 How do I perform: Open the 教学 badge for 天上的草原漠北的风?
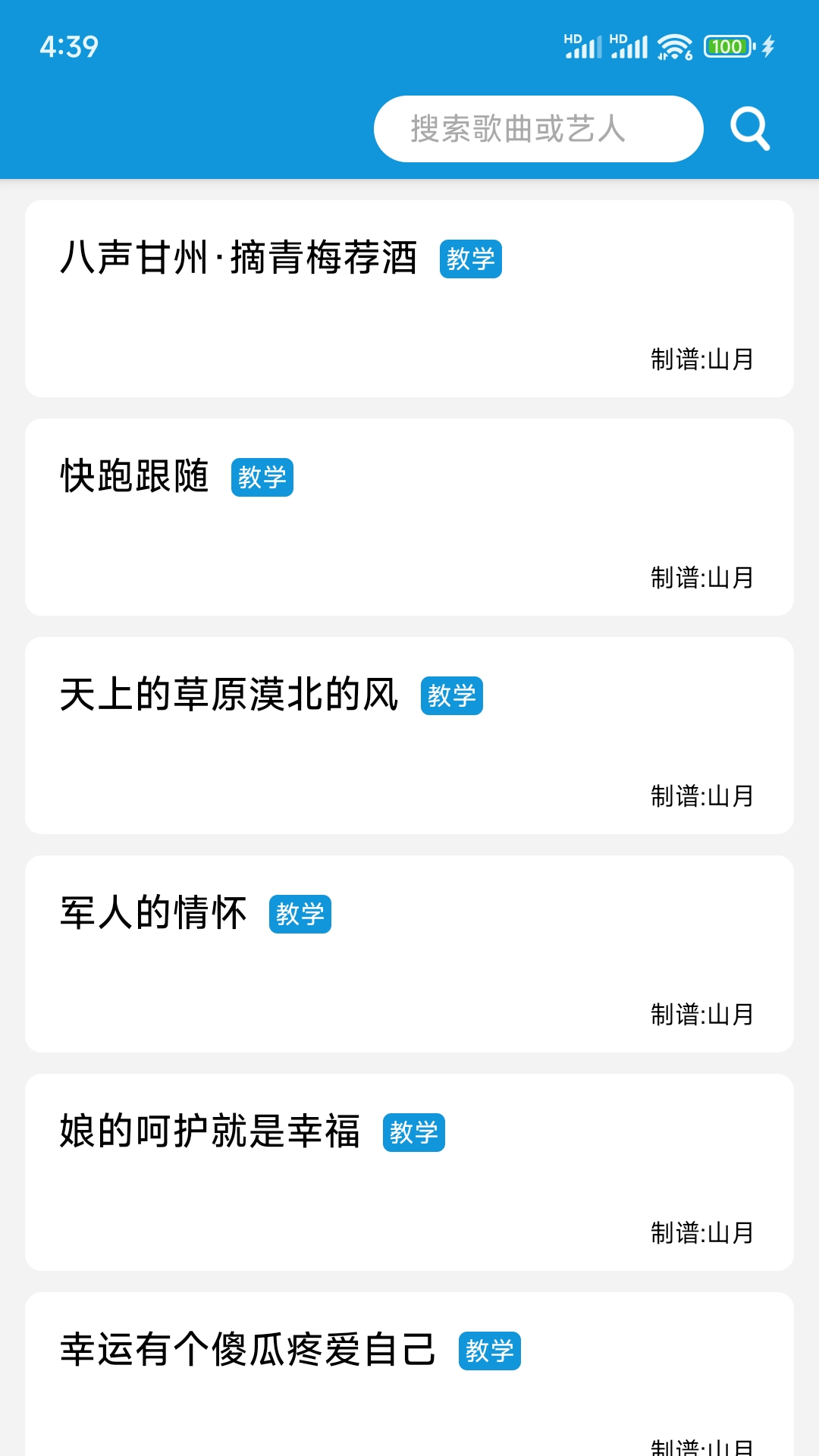[453, 696]
